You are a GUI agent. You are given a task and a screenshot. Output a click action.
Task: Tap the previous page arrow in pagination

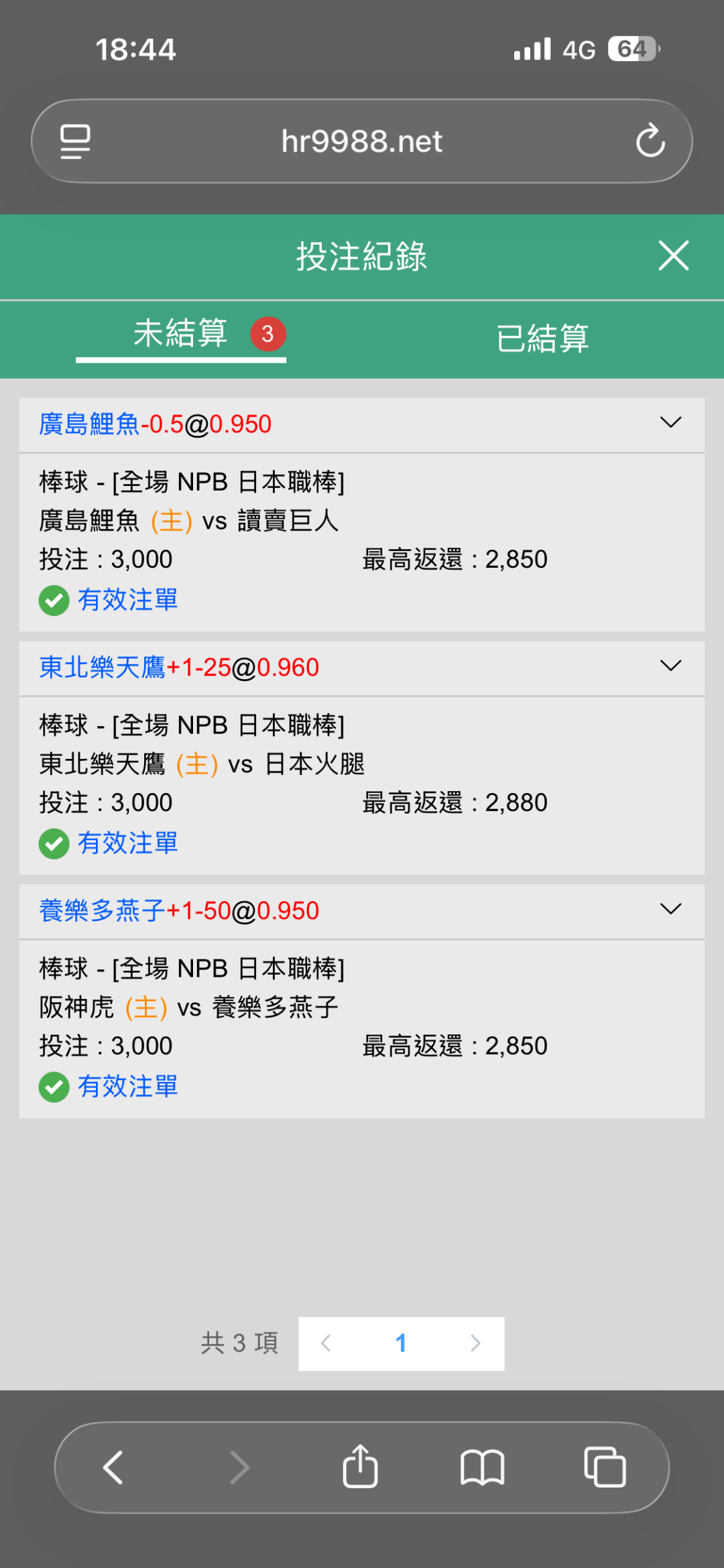tap(326, 1343)
